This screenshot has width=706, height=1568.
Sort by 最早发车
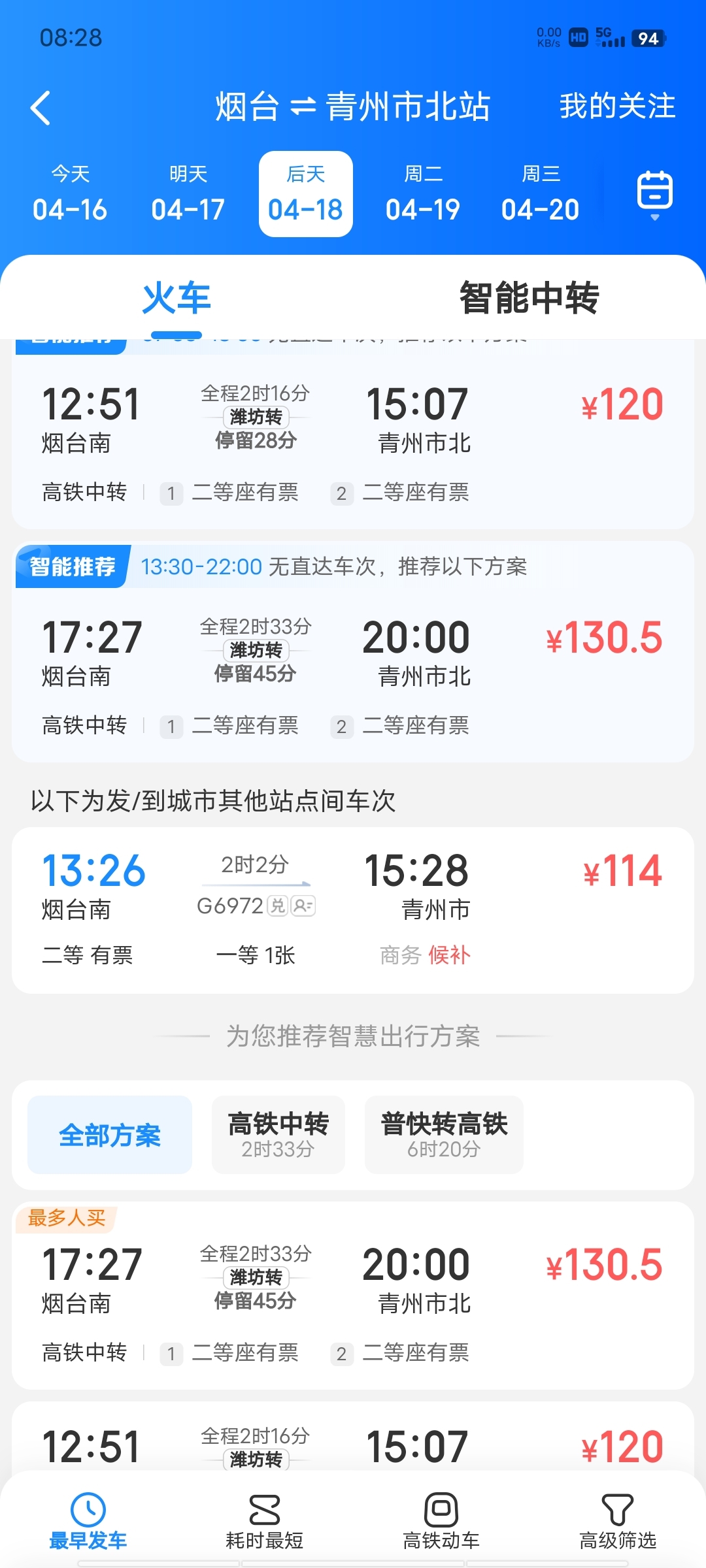tap(88, 1521)
